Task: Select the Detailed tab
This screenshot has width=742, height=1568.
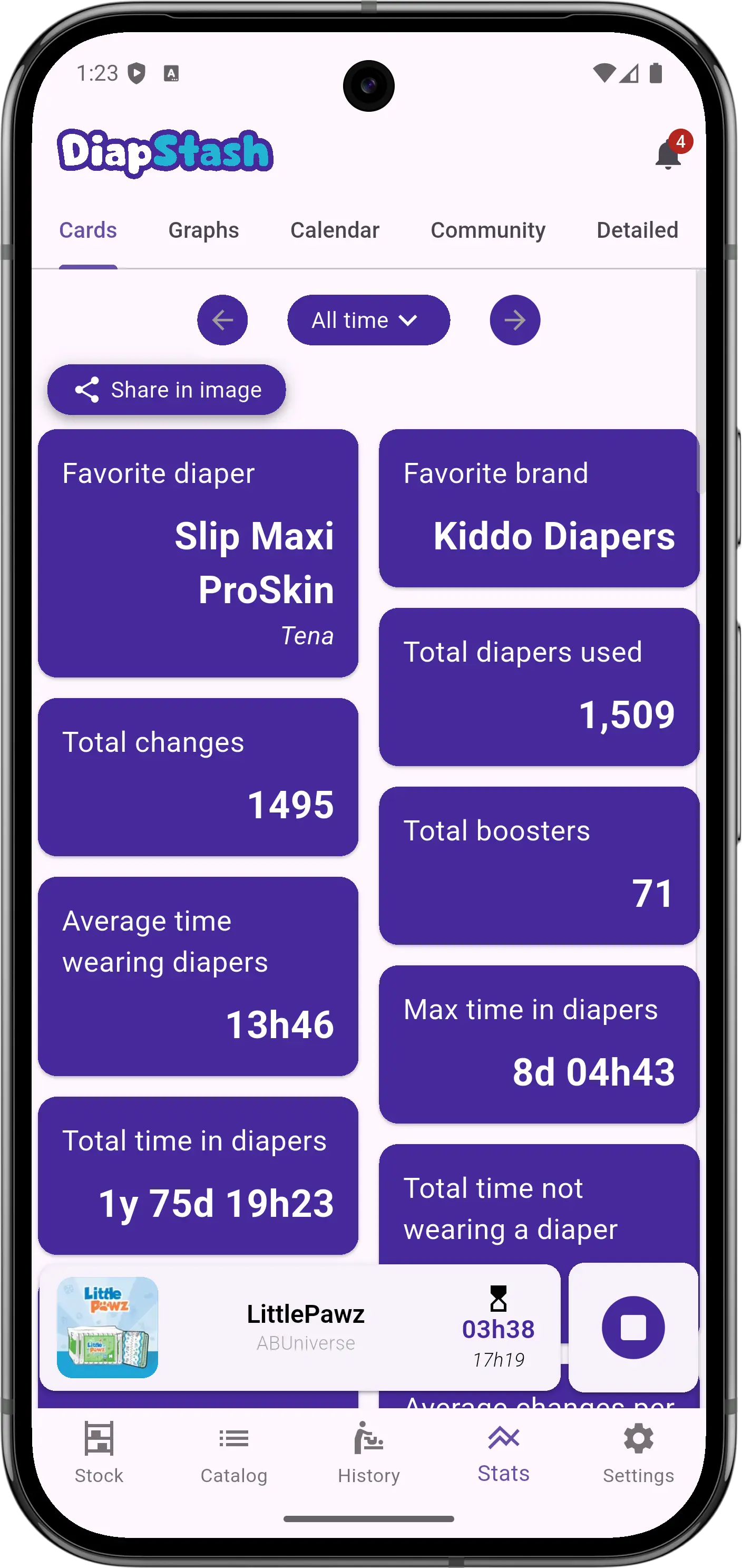Action: [x=637, y=231]
